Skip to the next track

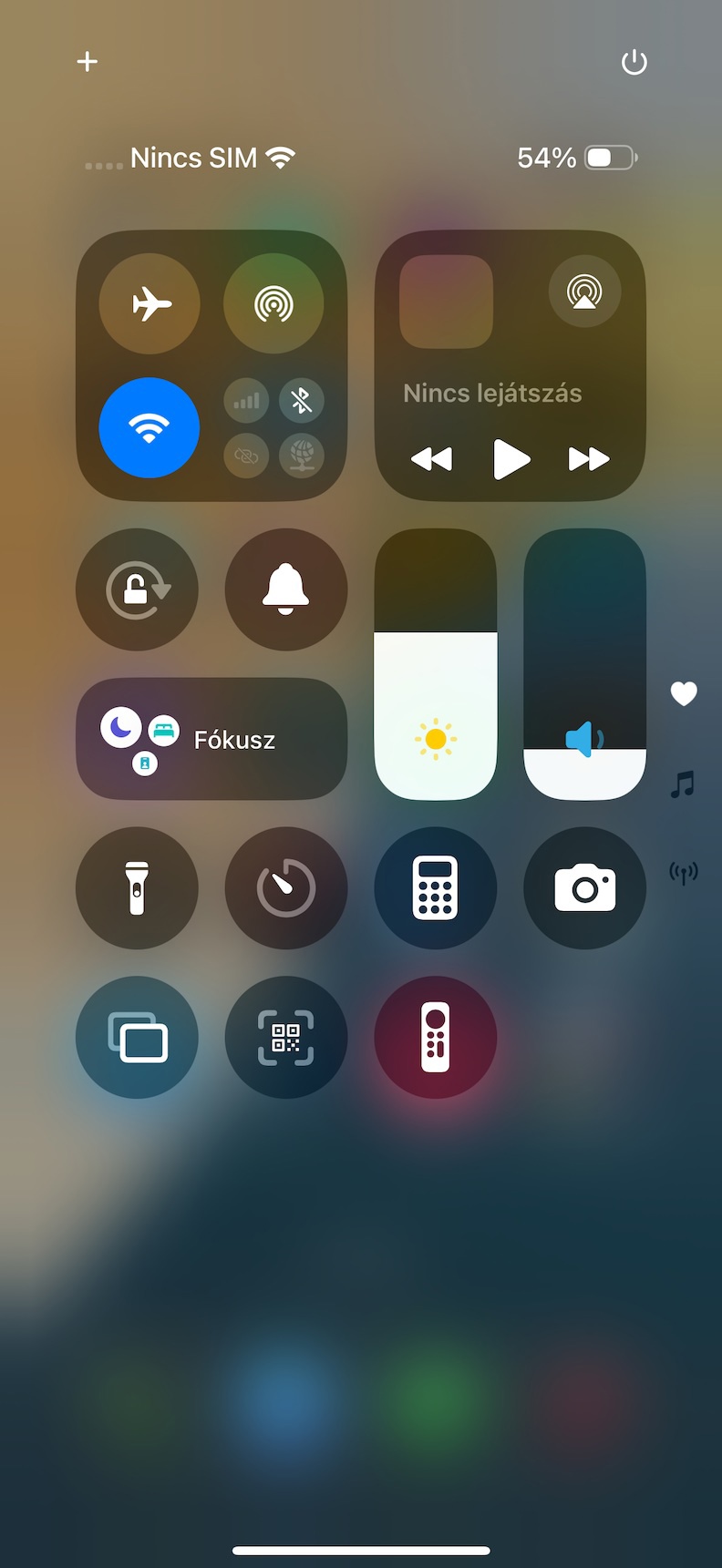[589, 458]
